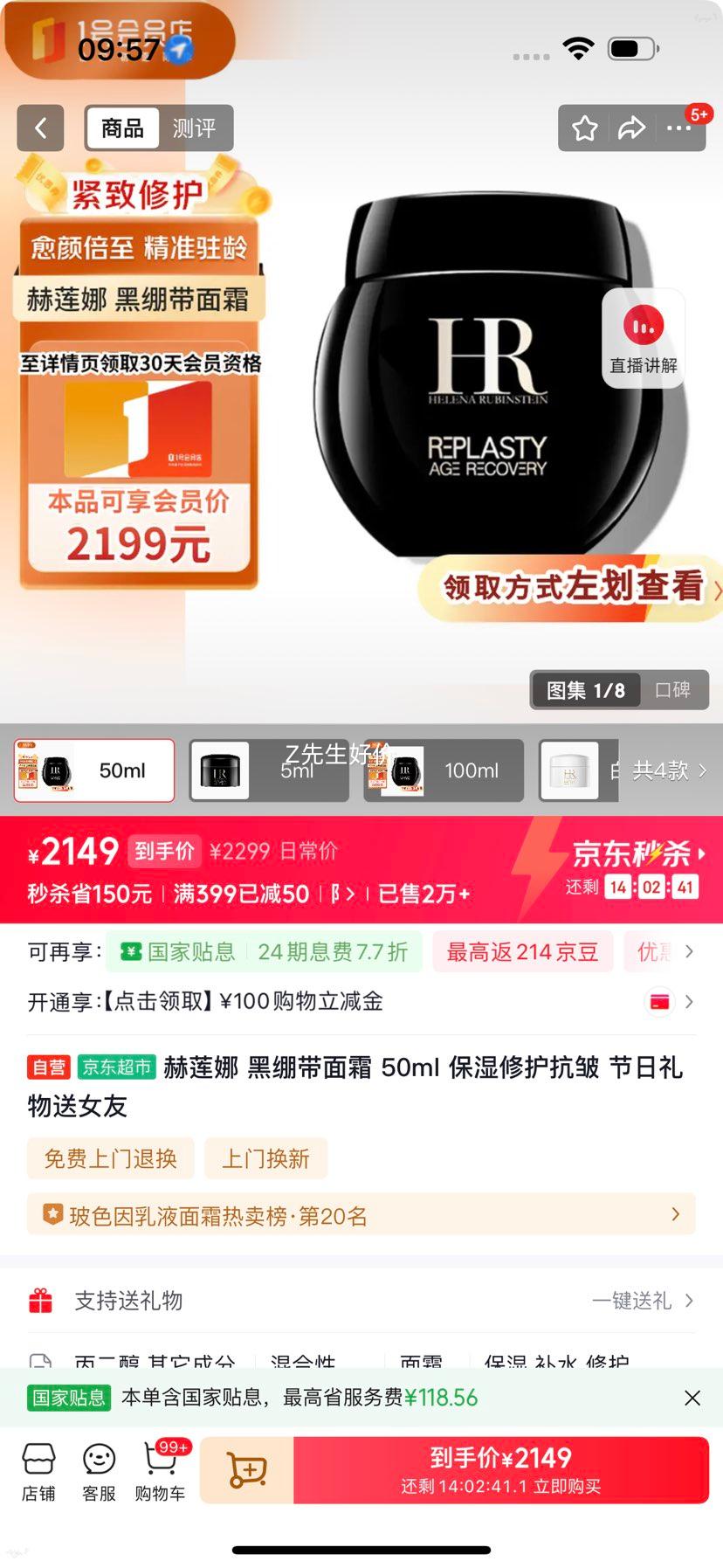Tap the 直播讲解 live broadcast icon
Screen dimensions: 723x1568
643,339
